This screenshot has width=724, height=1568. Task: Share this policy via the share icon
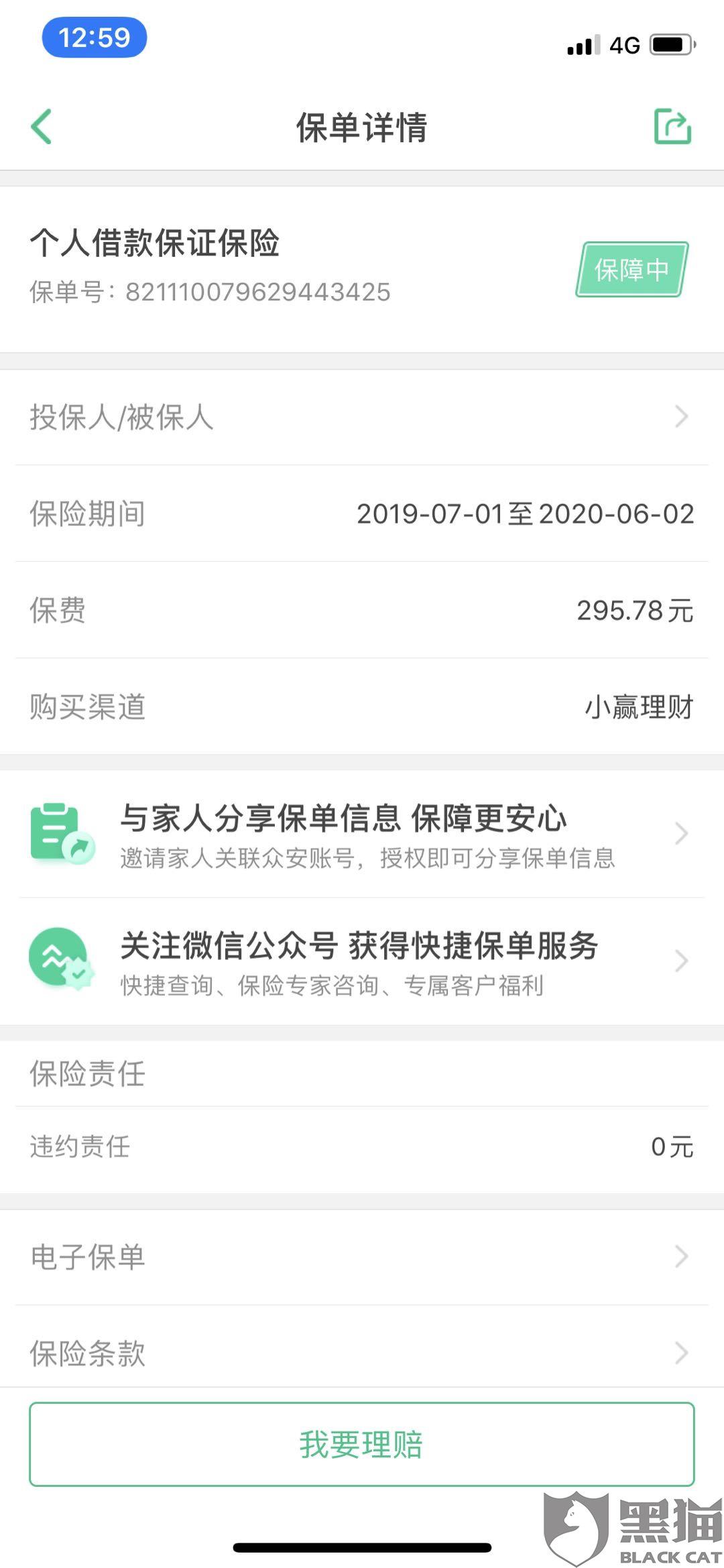tap(672, 127)
